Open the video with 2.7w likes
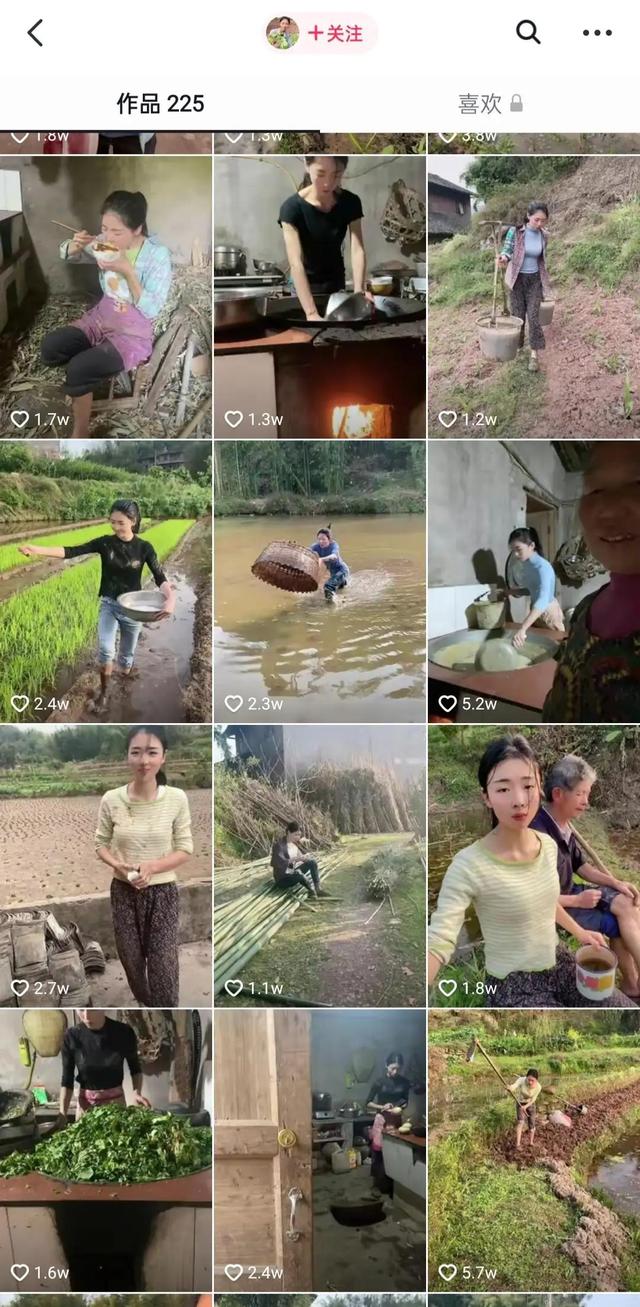 106,865
